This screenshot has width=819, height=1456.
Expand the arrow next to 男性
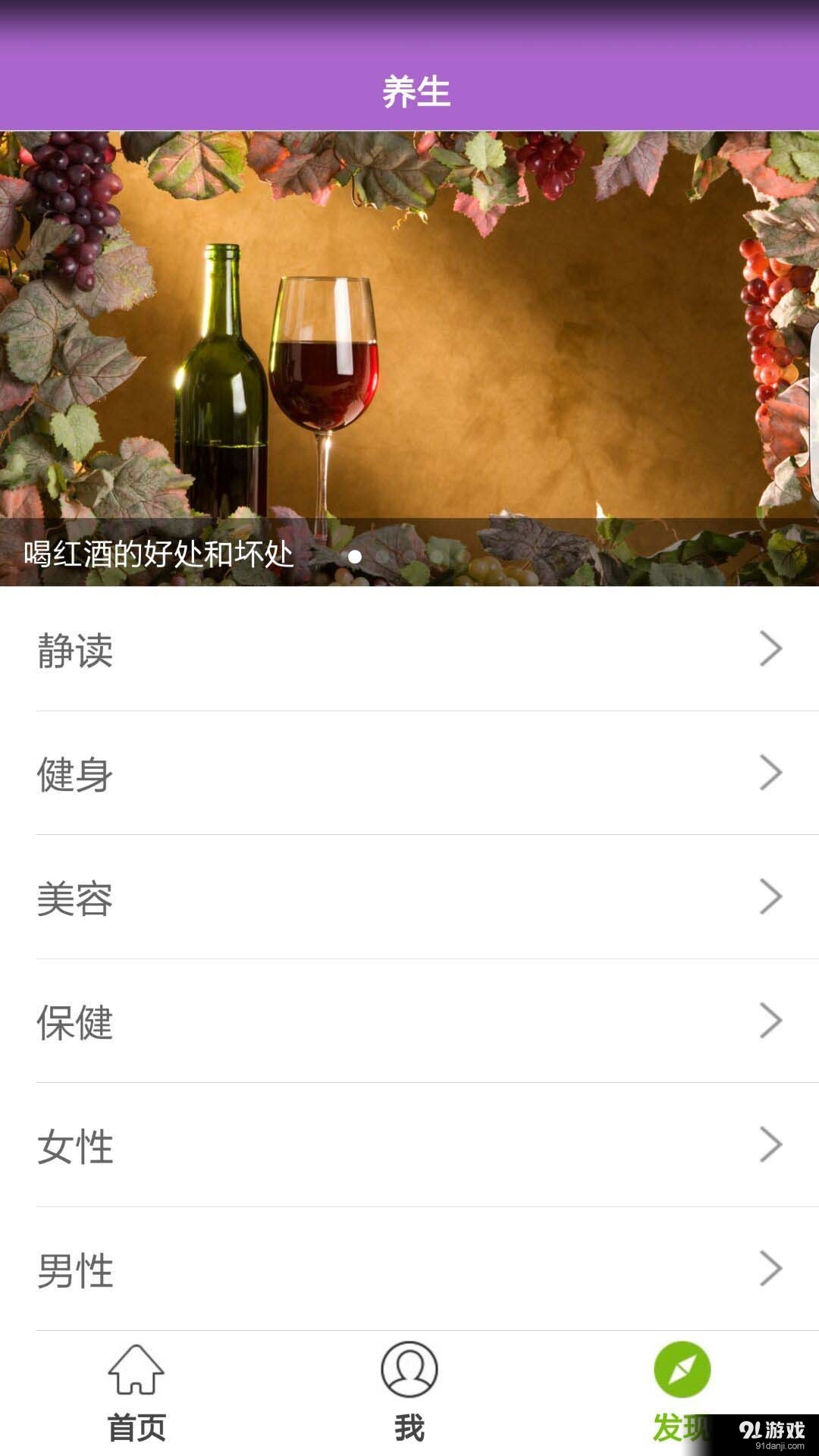(772, 1271)
